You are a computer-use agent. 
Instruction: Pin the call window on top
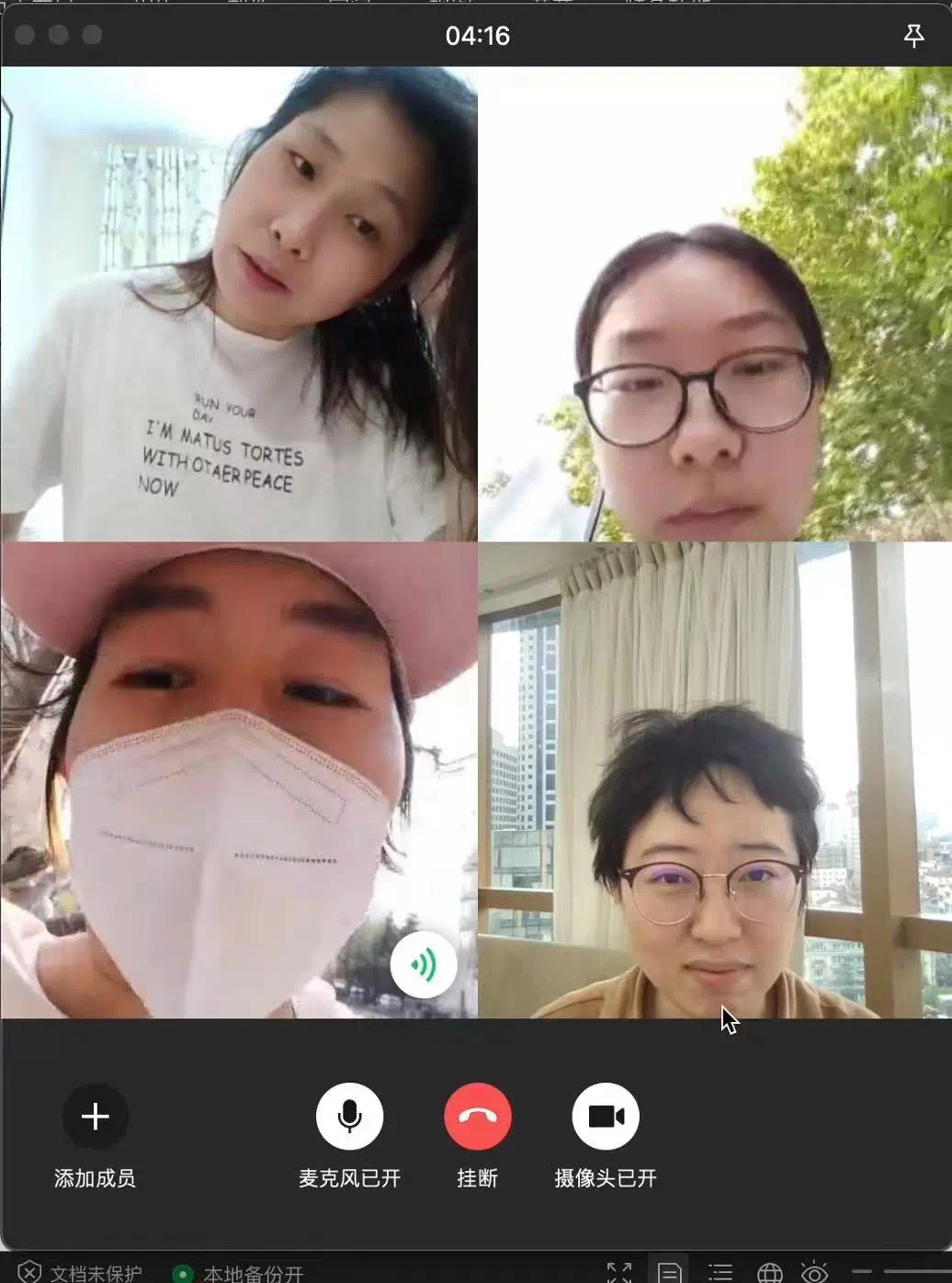coord(913,36)
